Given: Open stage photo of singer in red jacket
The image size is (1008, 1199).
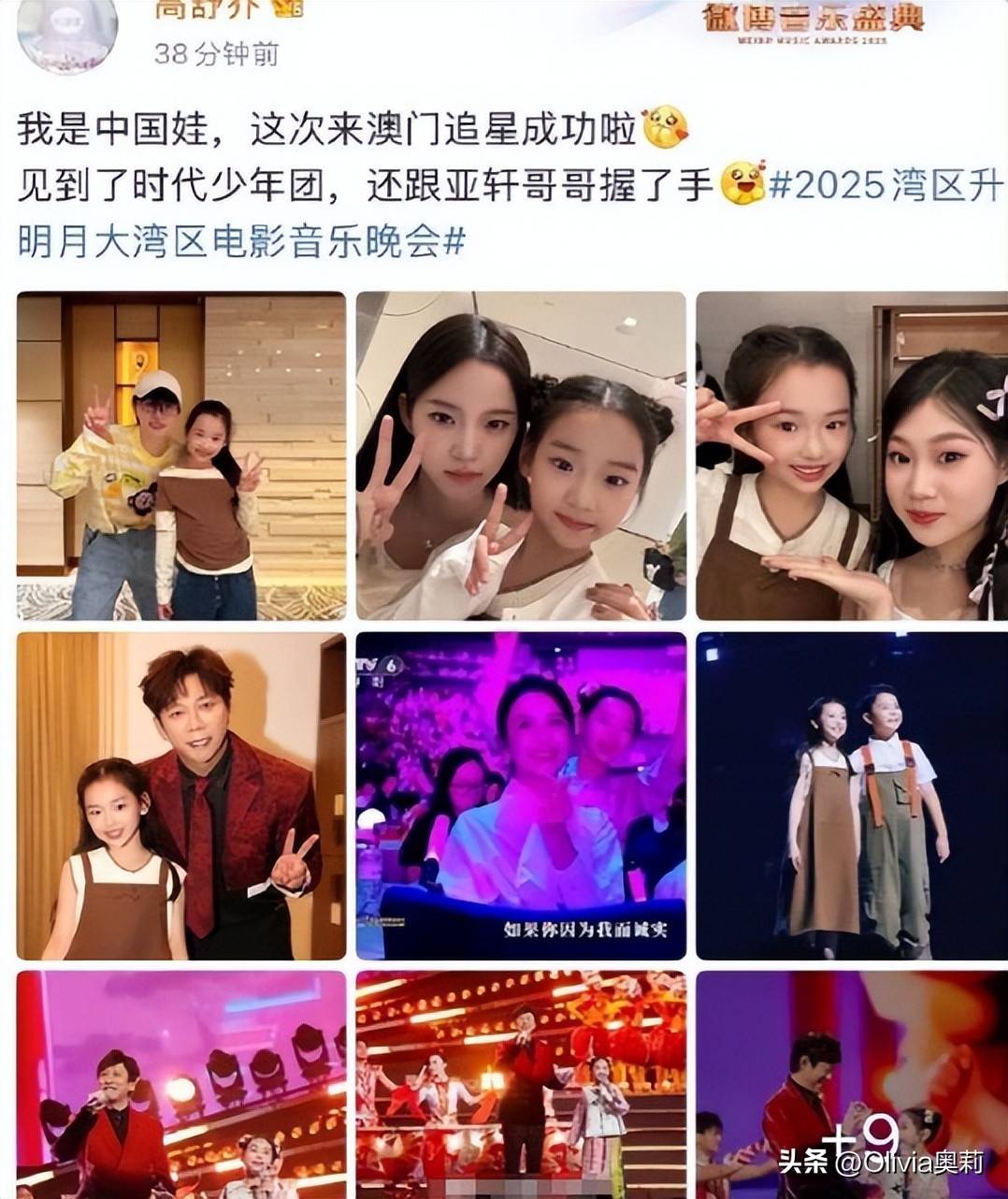Looking at the screenshot, I should (x=181, y=1085).
